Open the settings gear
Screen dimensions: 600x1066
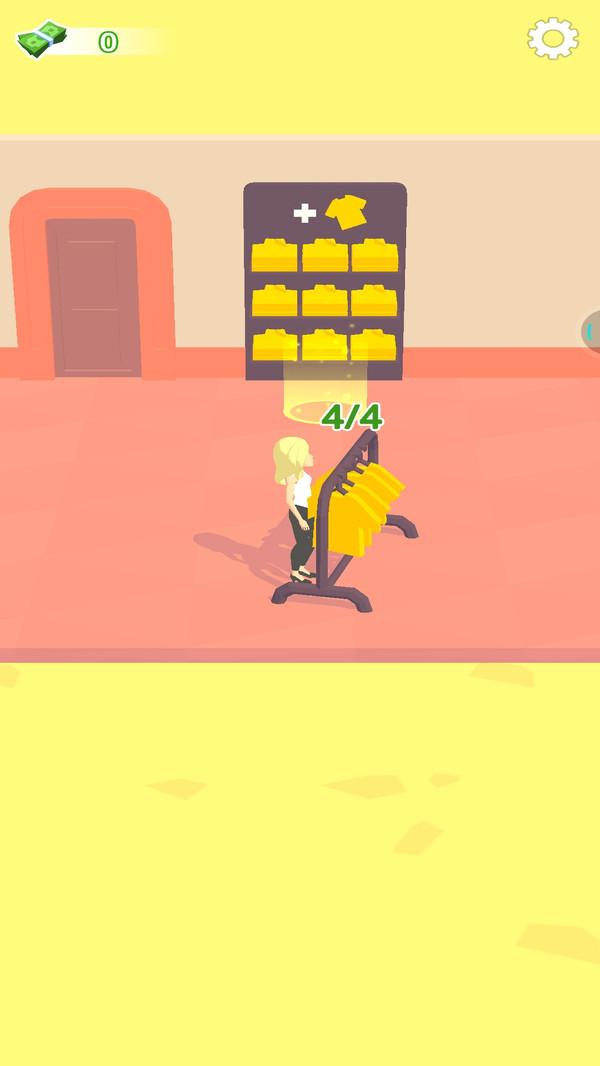pos(553,39)
